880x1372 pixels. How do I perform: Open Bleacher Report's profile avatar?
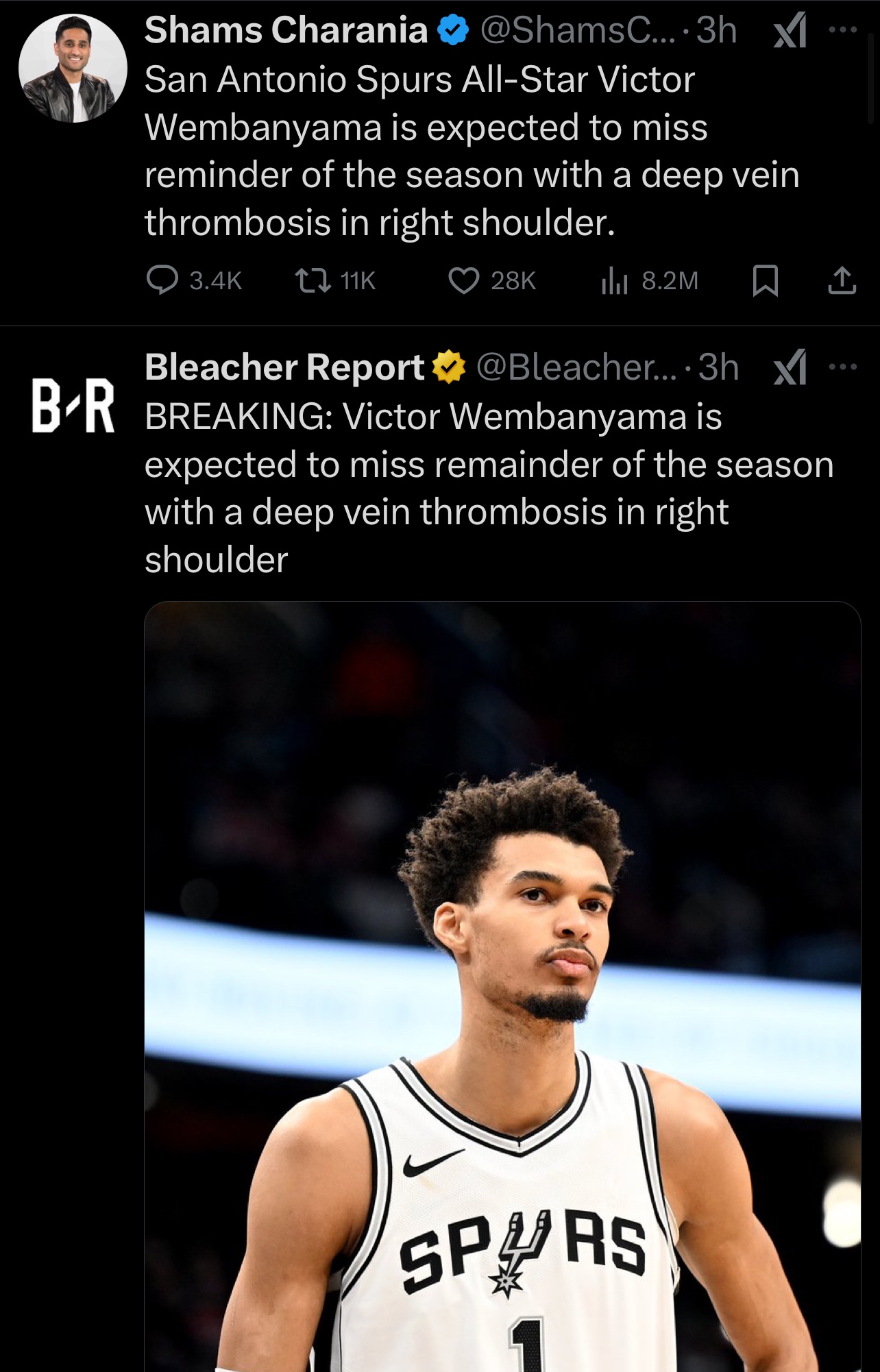(x=73, y=406)
